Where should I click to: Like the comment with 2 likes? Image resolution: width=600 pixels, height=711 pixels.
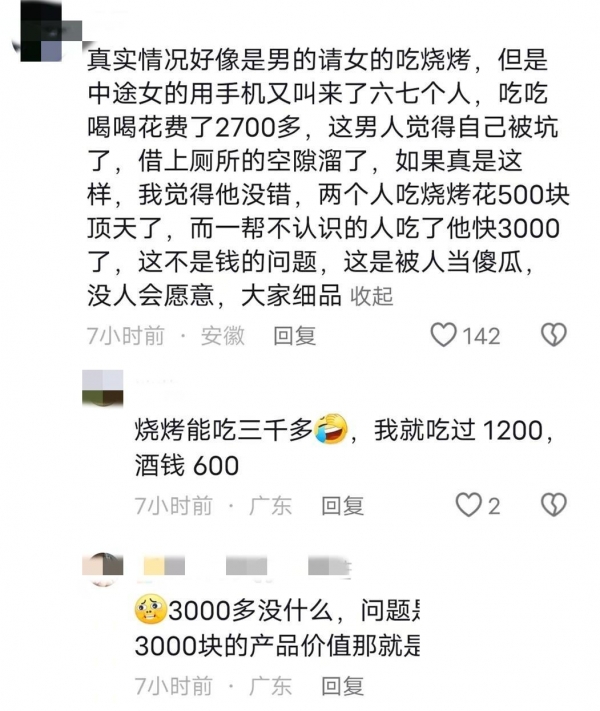[469, 506]
